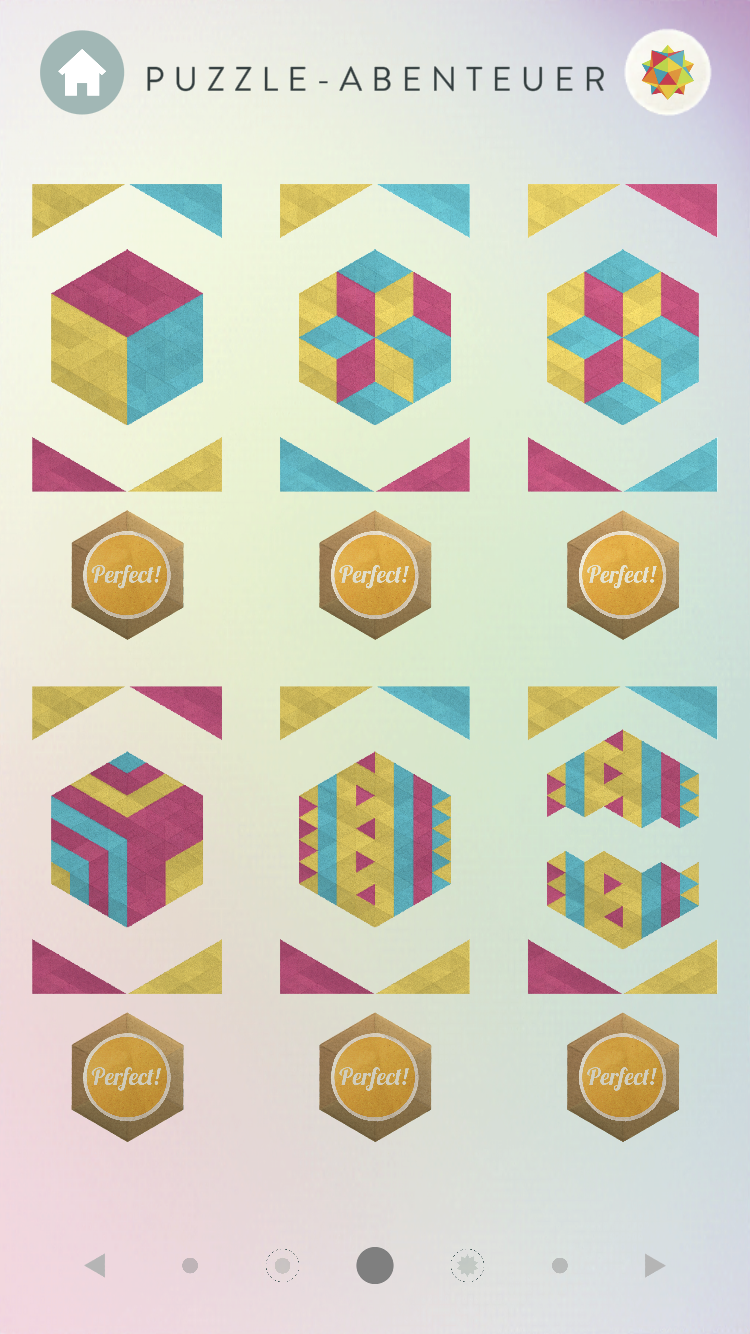
Task: Go to the previous puzzle page arrow
Action: pyautogui.click(x=95, y=1266)
